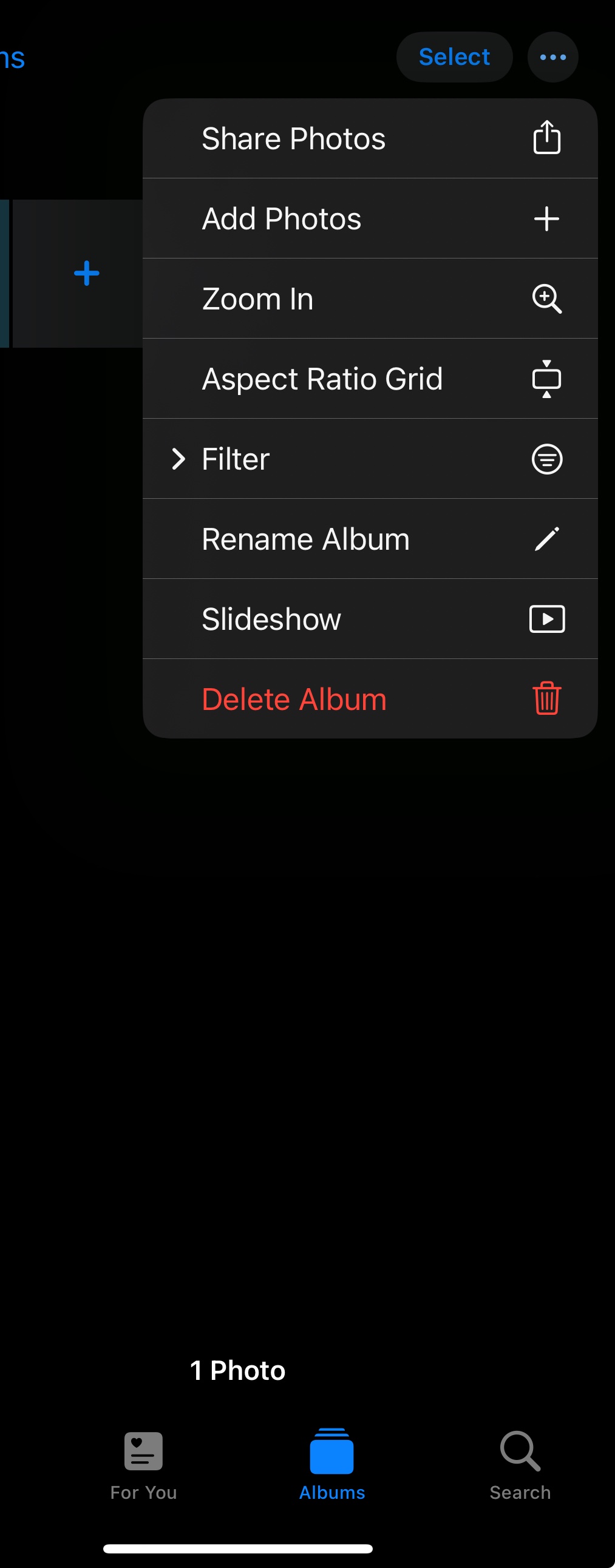
Task: Expand the Filter submenu
Action: 370,459
